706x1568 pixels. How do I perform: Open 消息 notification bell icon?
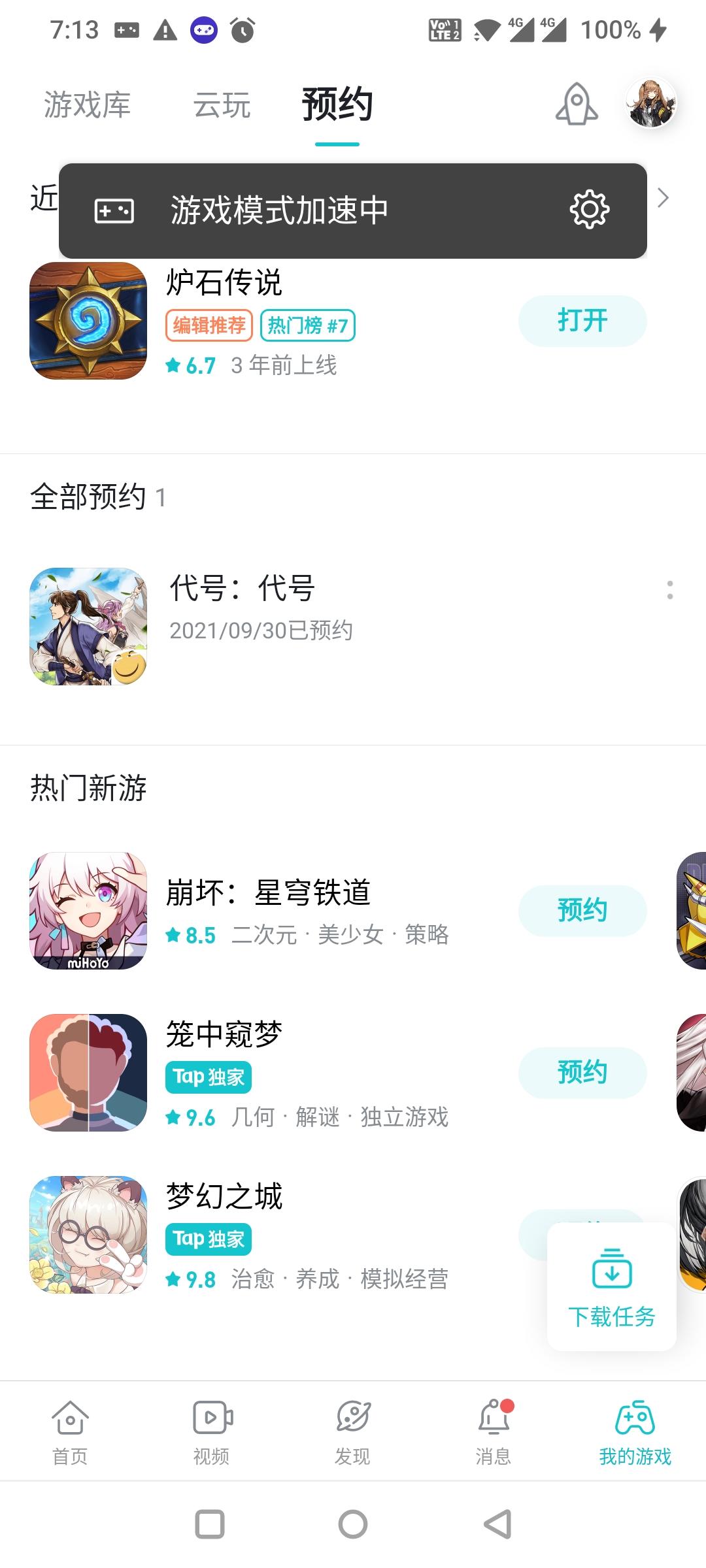pyautogui.click(x=494, y=1428)
